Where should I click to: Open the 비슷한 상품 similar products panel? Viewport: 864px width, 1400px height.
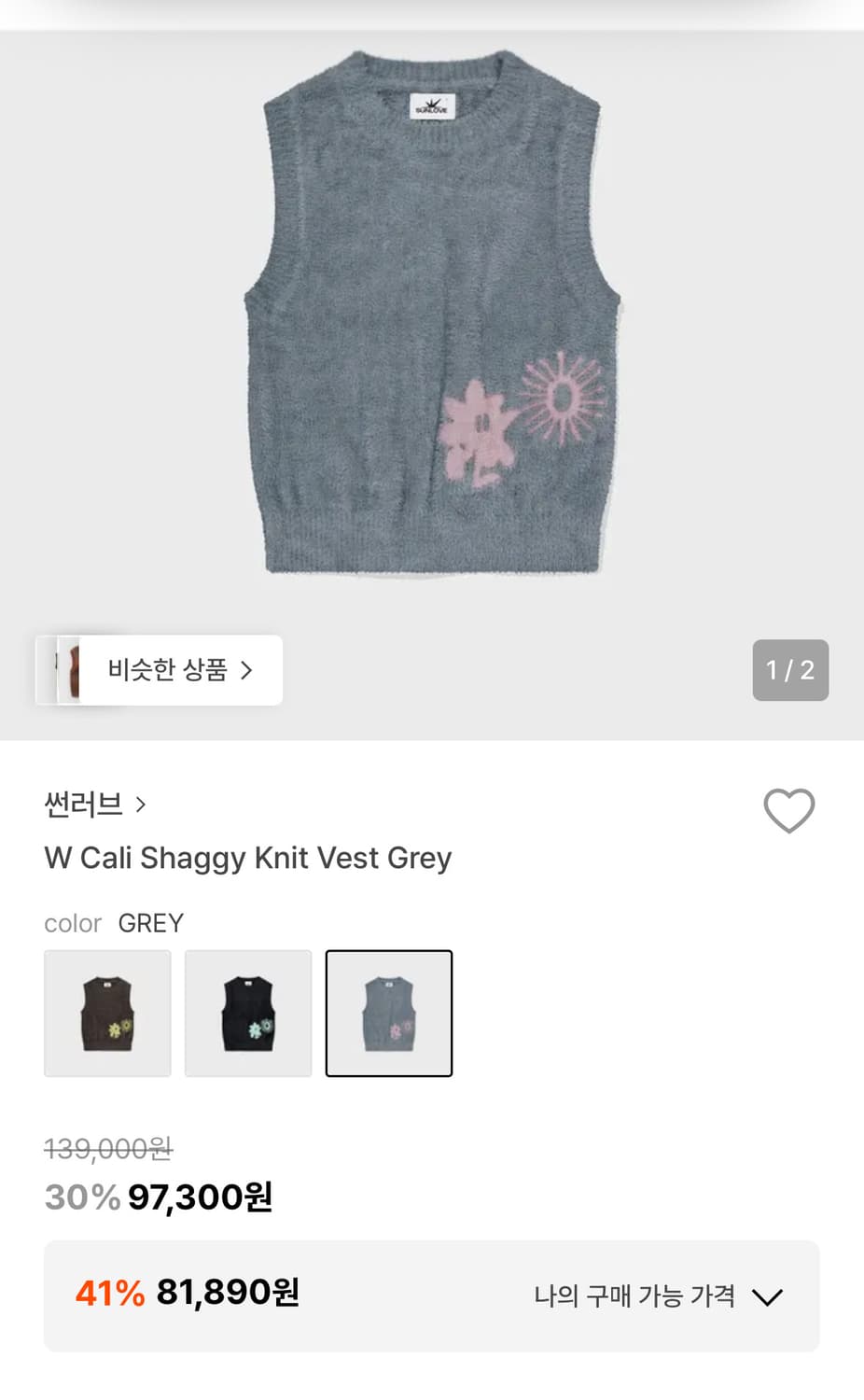(x=168, y=670)
